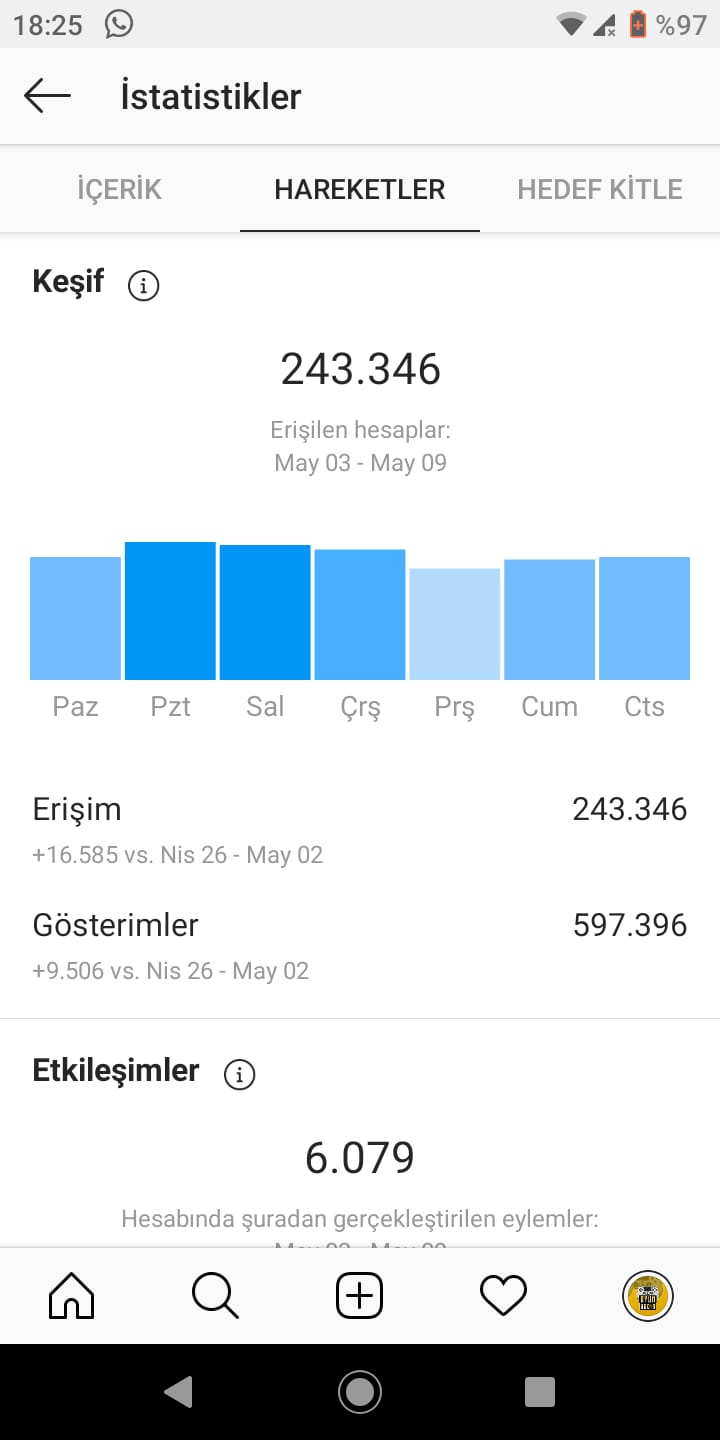Viewport: 720px width, 1440px height.
Task: Go back from İstatistikler screen
Action: coord(47,96)
